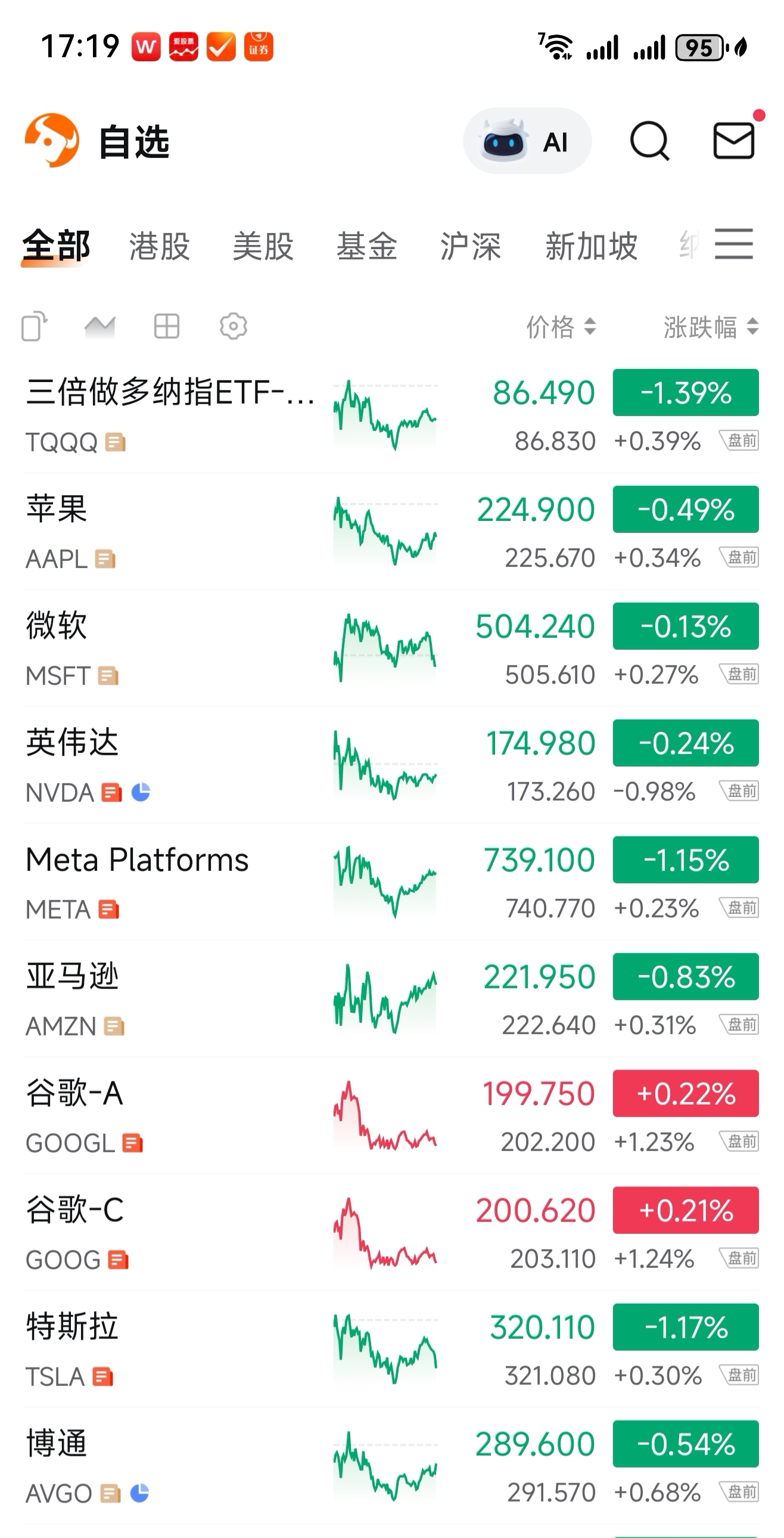The height and width of the screenshot is (1538, 784).
Task: Open the pie chart icon beside AVGO
Action: click(138, 1493)
